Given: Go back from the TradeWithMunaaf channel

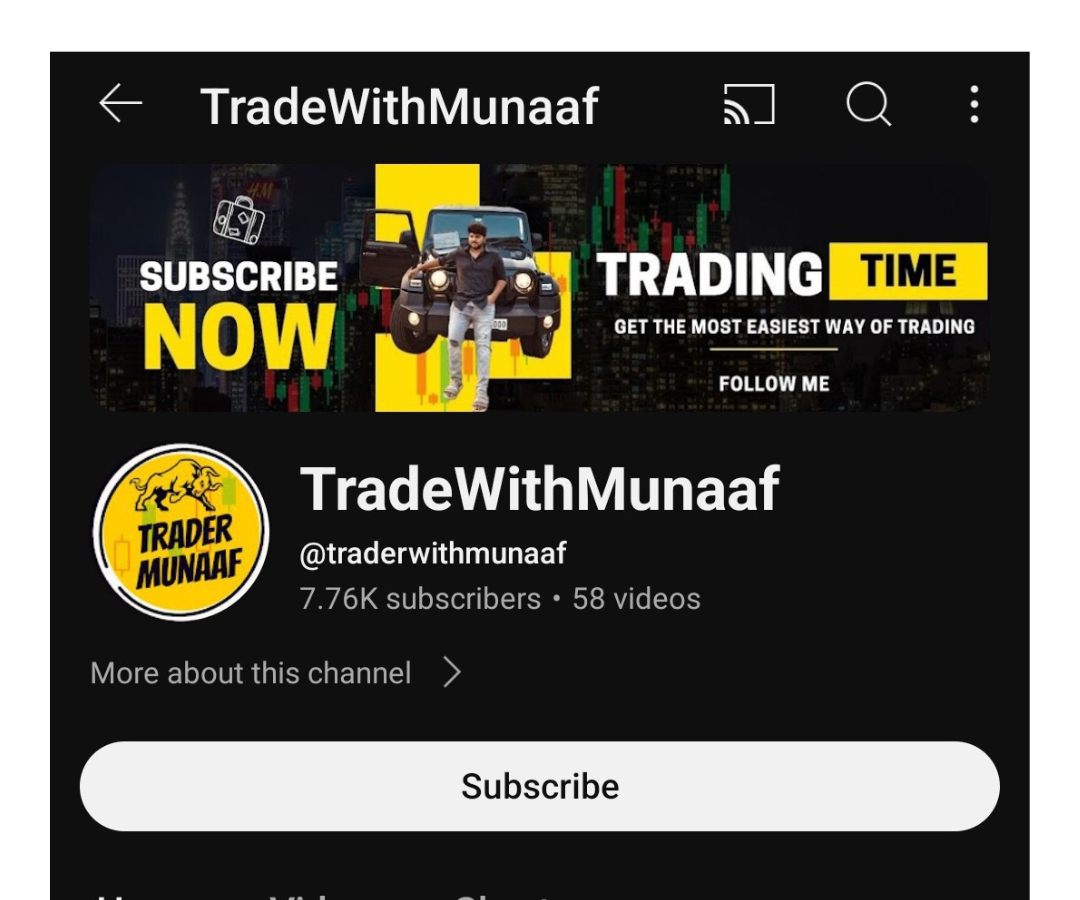Looking at the screenshot, I should pos(121,105).
